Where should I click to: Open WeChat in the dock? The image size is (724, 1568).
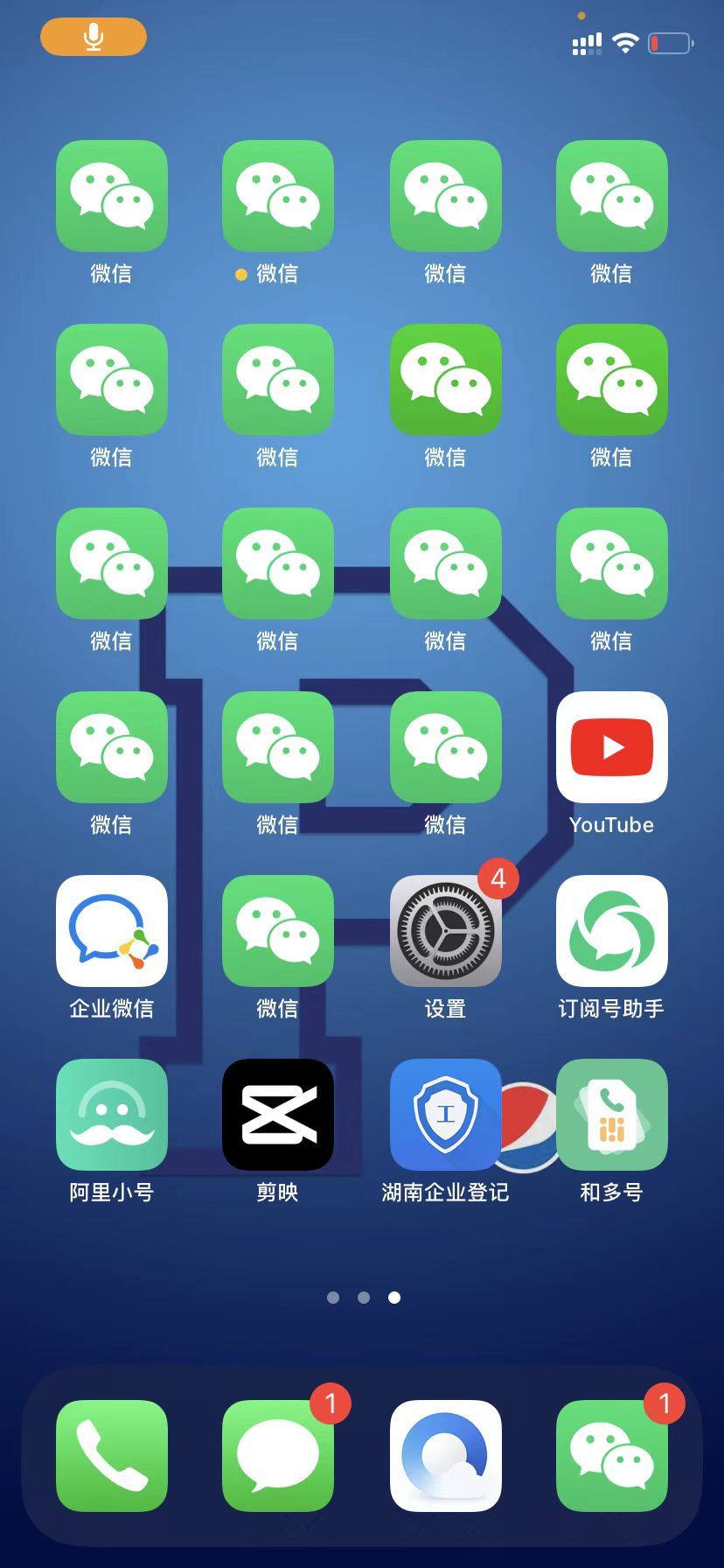tap(611, 1455)
